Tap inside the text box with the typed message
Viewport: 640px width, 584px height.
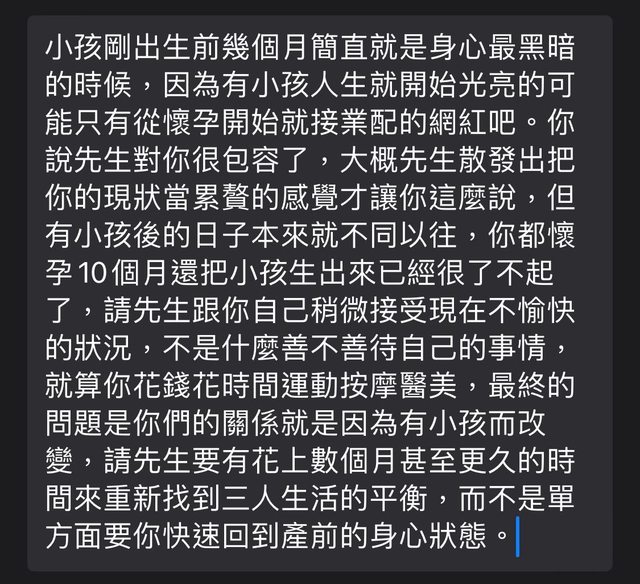(319, 292)
